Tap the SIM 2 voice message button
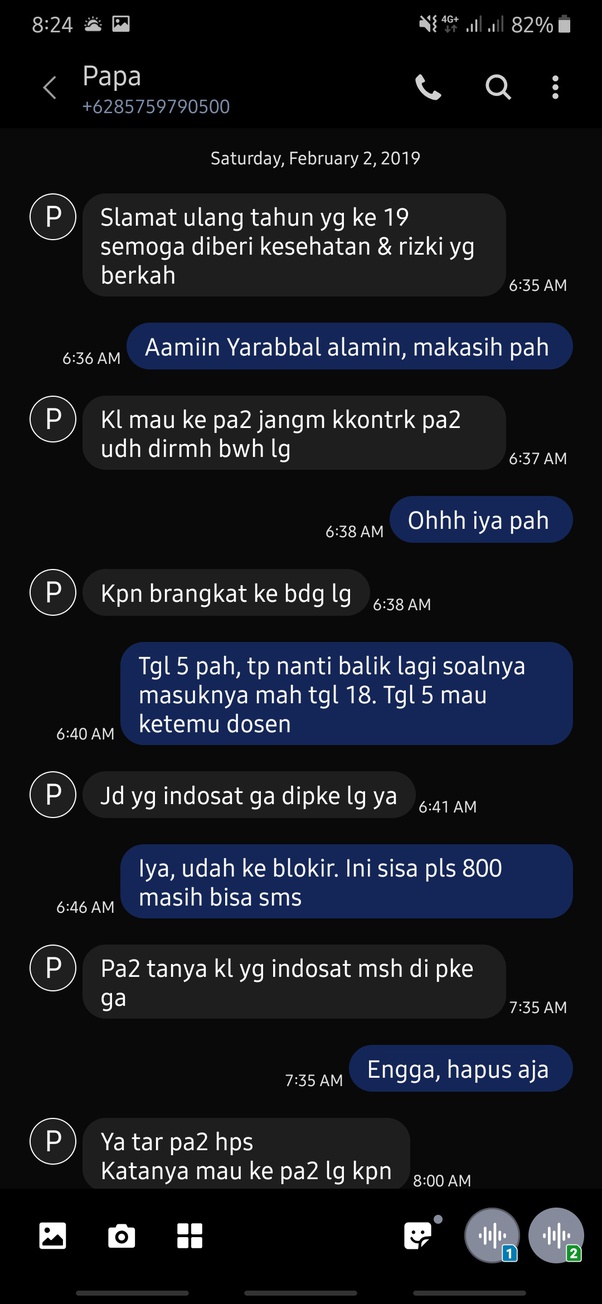 pyautogui.click(x=556, y=1236)
